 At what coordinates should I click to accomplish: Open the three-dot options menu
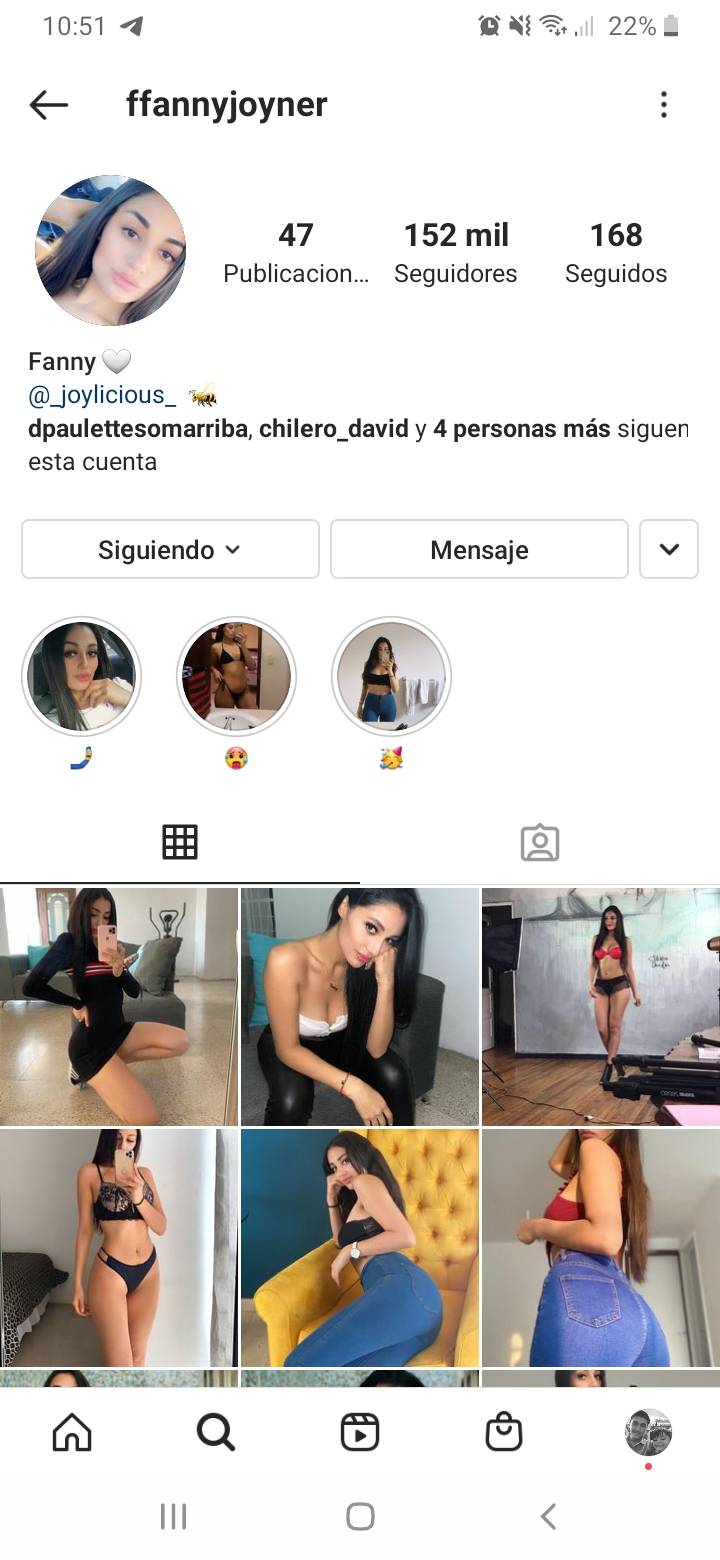663,104
